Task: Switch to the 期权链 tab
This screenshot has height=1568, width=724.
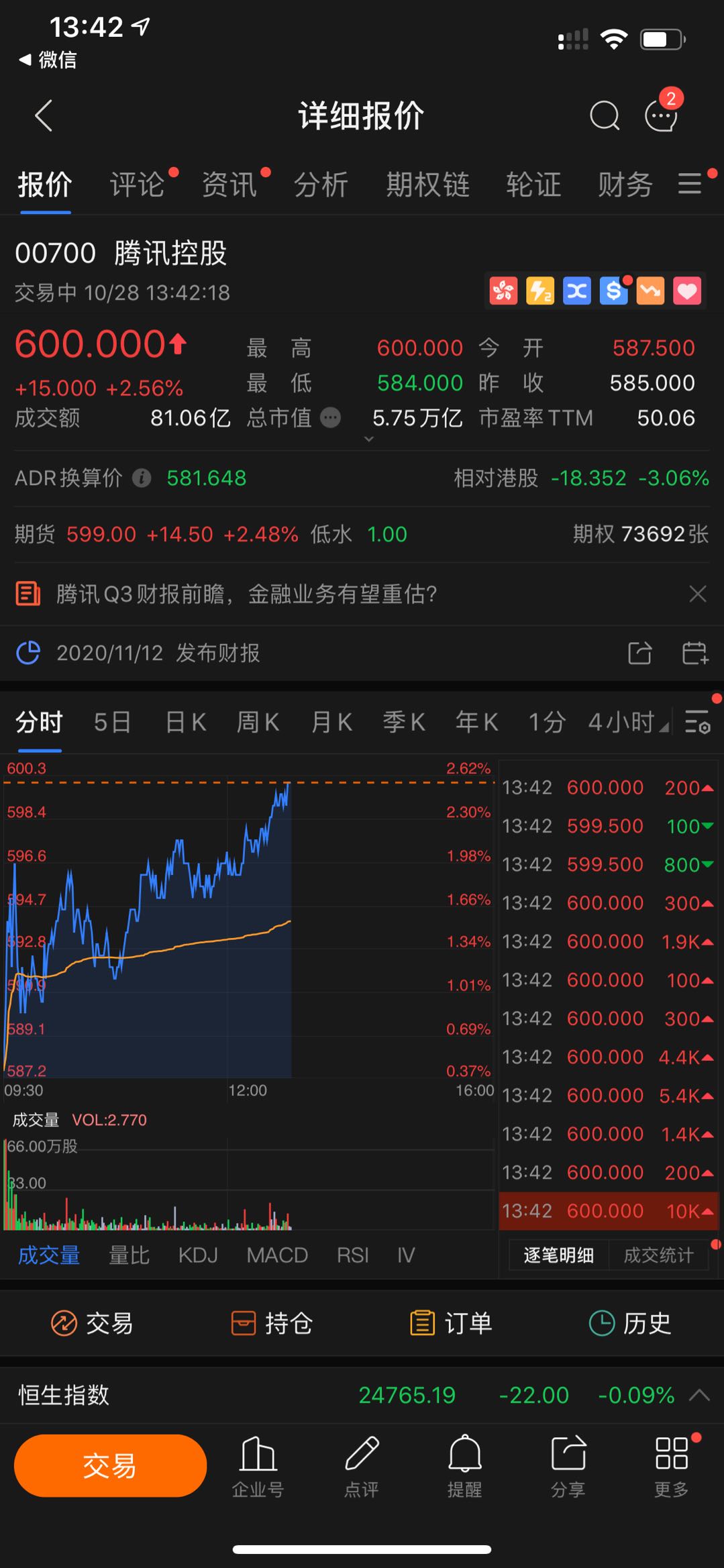Action: pos(427,185)
